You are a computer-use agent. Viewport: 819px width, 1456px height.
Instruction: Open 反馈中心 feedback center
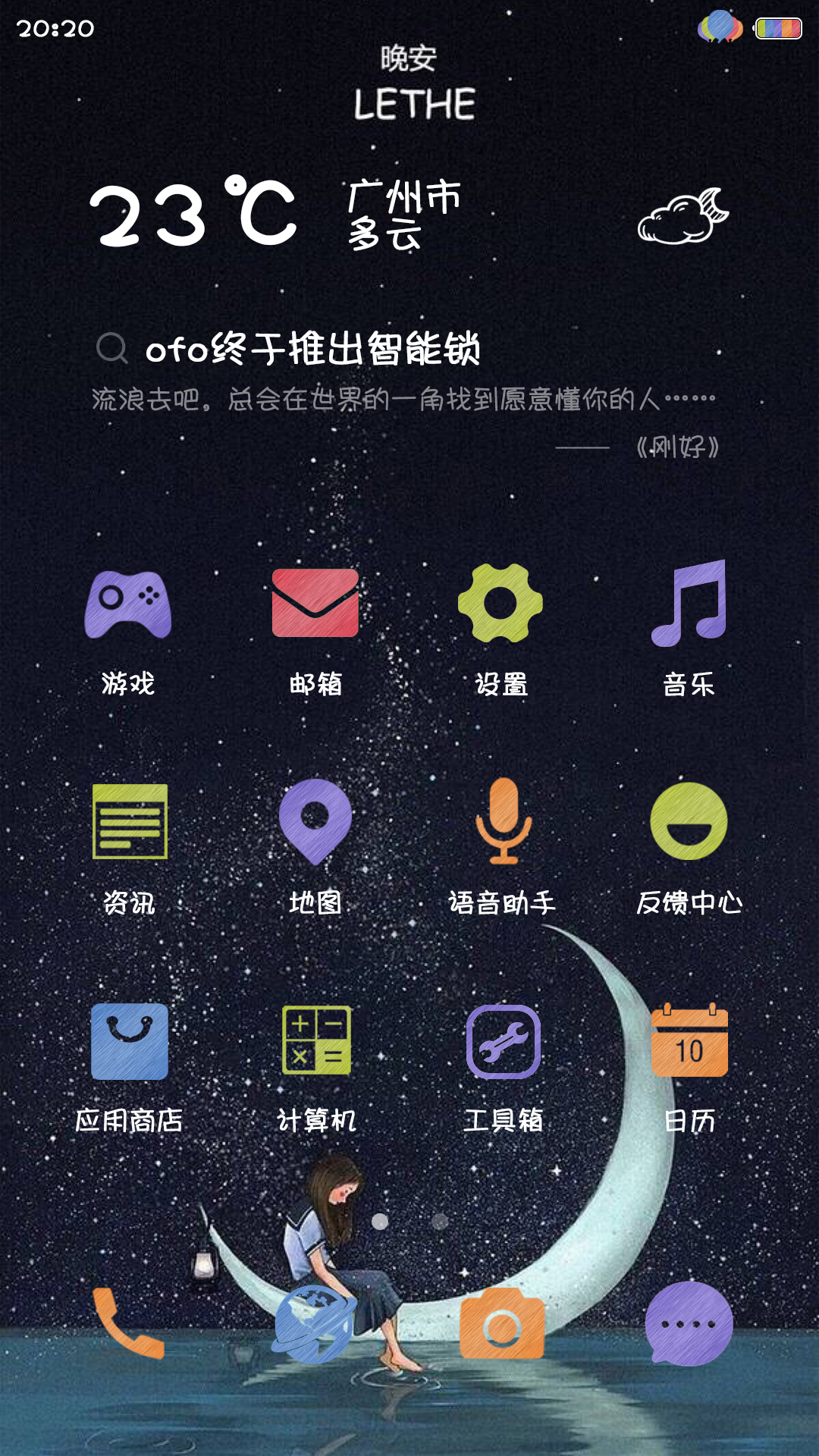(689, 821)
